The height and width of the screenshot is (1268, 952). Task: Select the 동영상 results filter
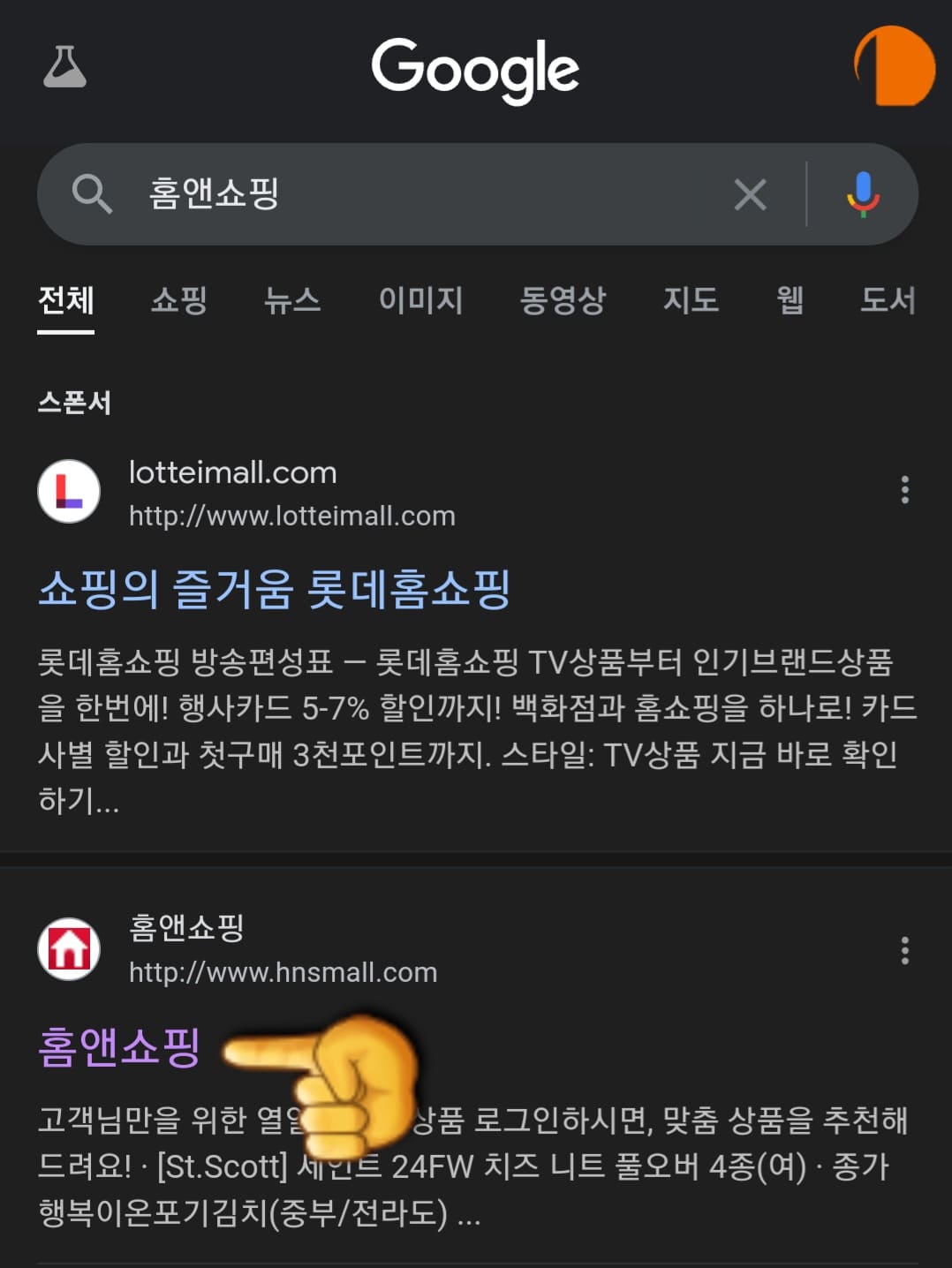pyautogui.click(x=563, y=301)
